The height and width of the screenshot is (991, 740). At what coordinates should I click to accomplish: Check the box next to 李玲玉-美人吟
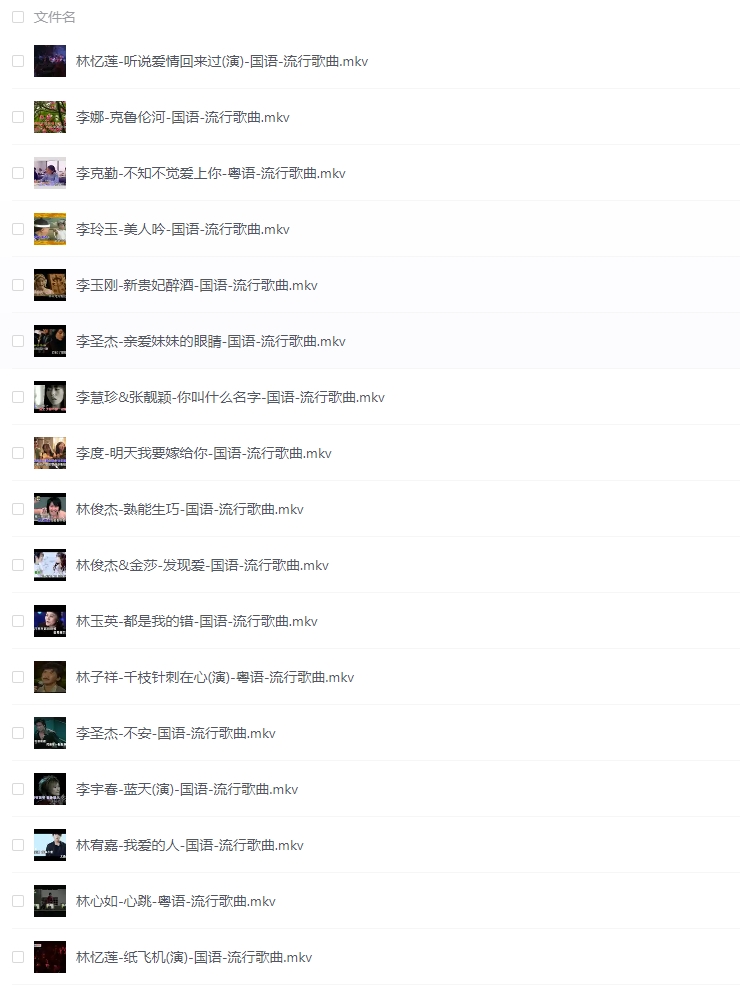click(18, 229)
